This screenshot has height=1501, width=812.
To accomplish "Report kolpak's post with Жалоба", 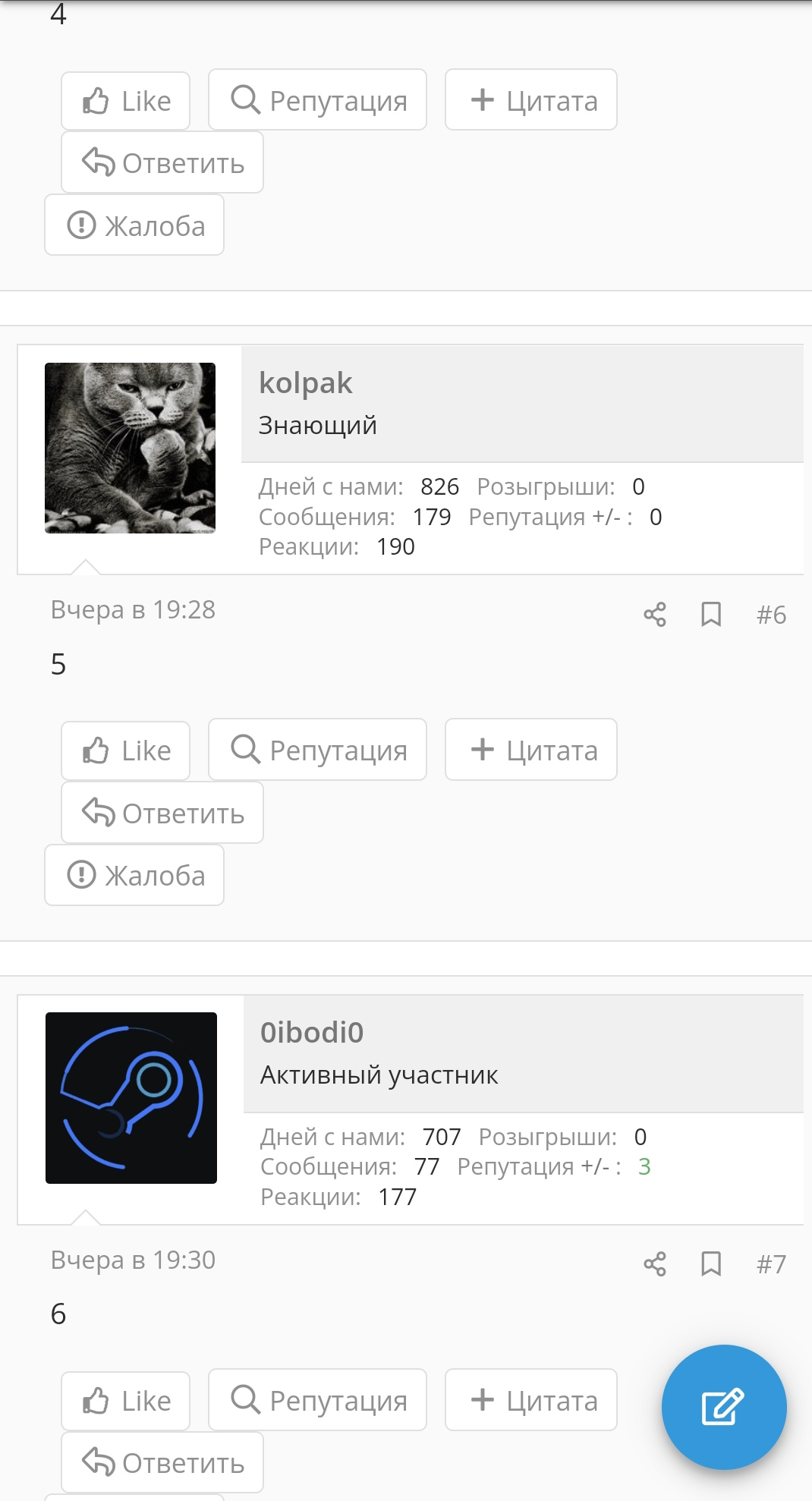I will 134,875.
